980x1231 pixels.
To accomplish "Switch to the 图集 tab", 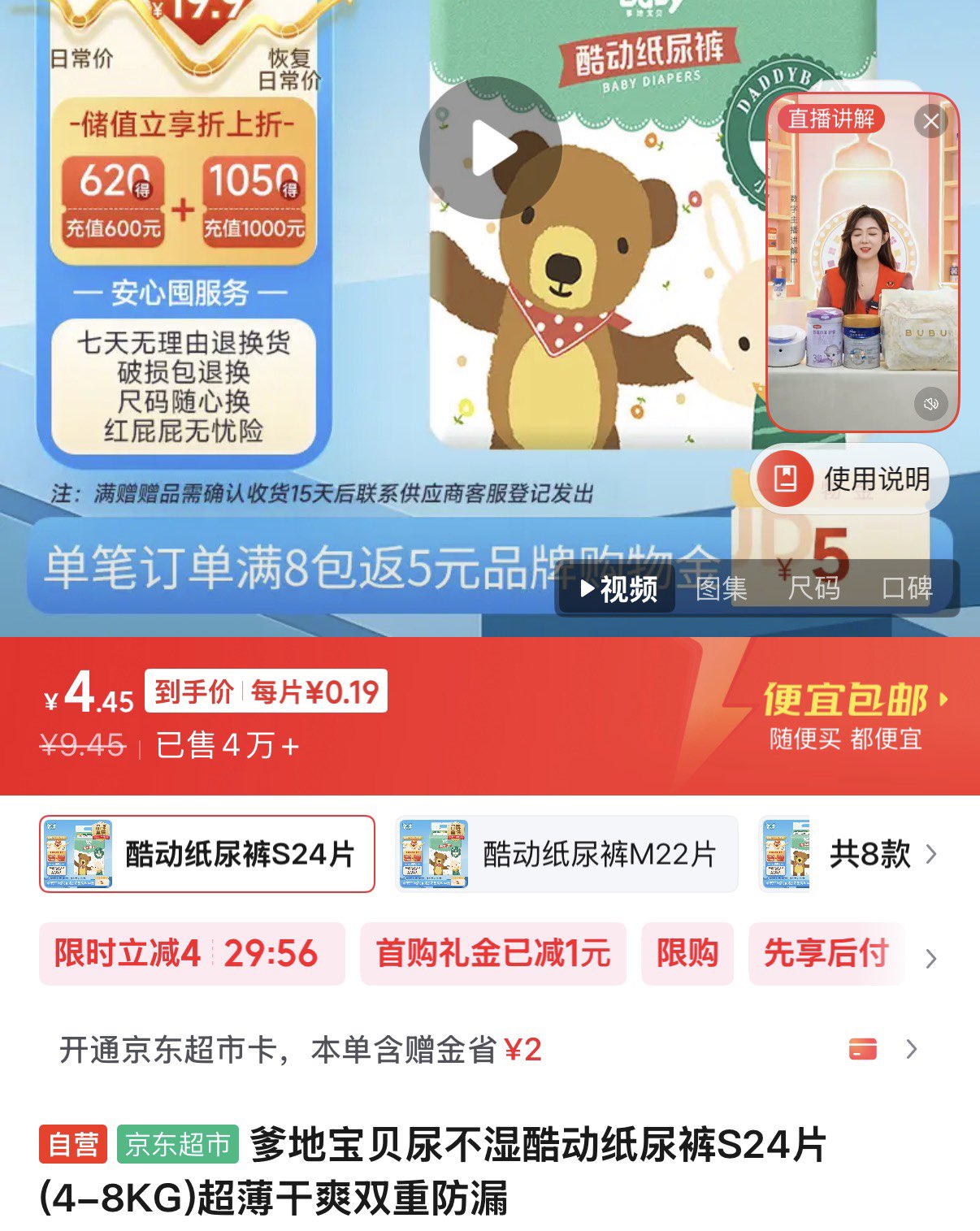I will click(722, 587).
